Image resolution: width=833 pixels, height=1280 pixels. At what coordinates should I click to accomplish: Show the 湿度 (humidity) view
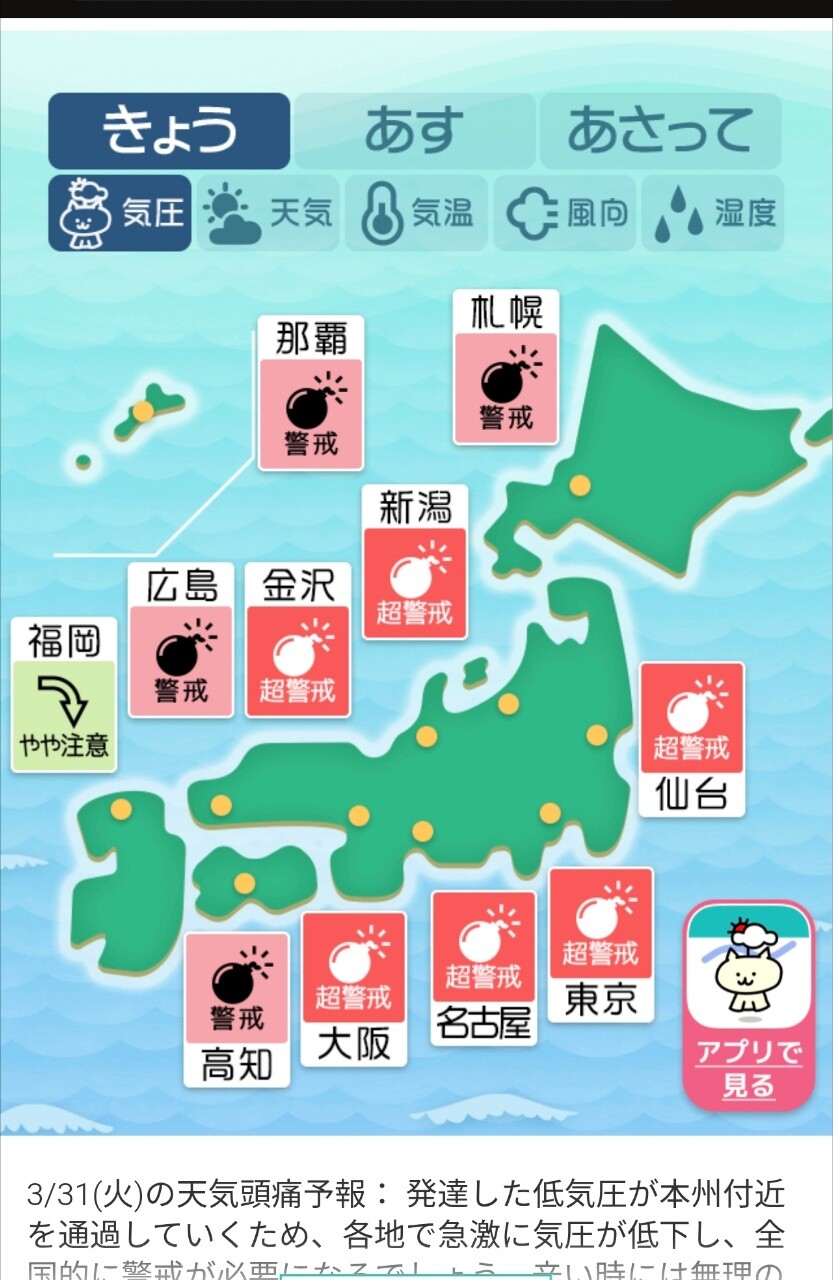pyautogui.click(x=712, y=213)
